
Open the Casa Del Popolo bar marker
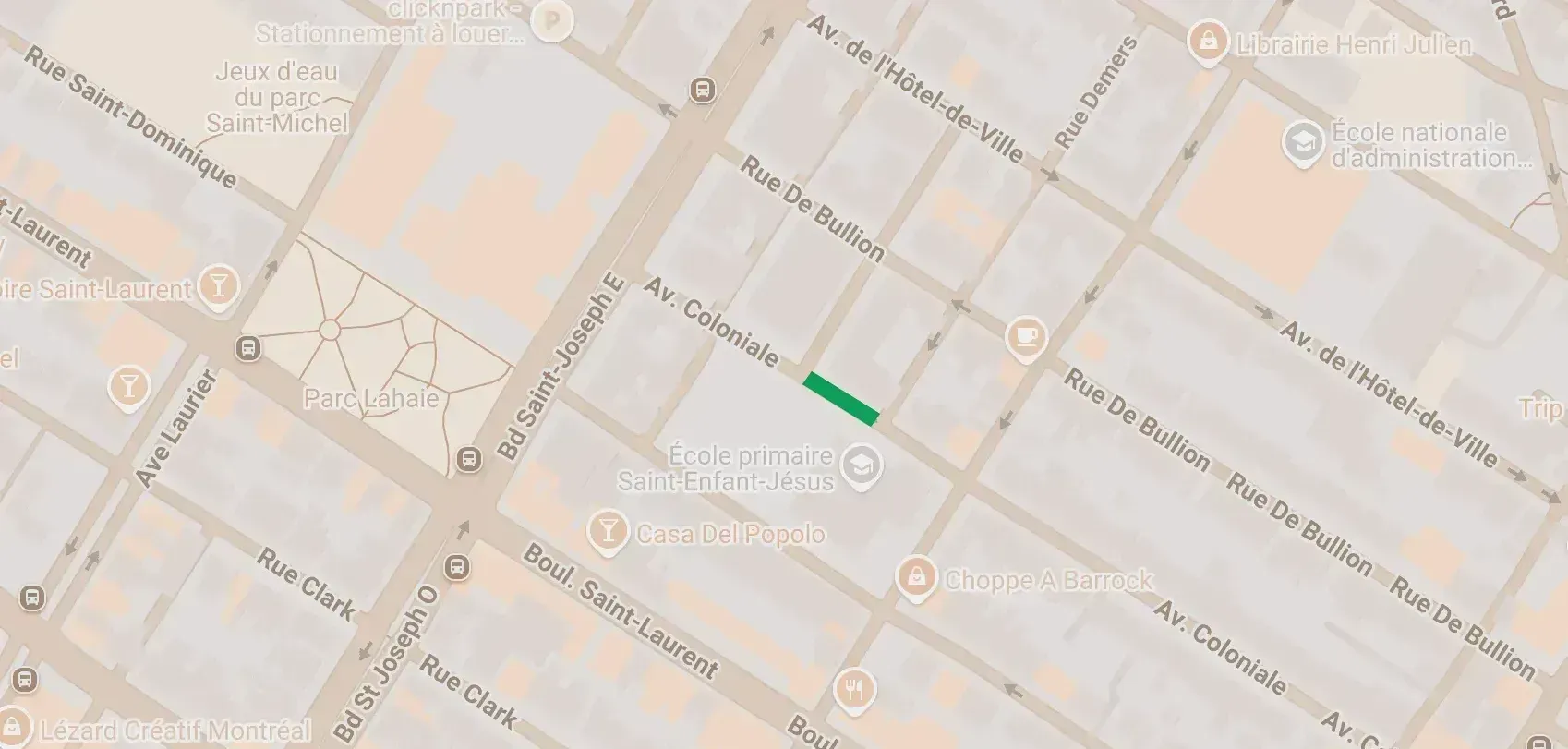pyautogui.click(x=607, y=530)
